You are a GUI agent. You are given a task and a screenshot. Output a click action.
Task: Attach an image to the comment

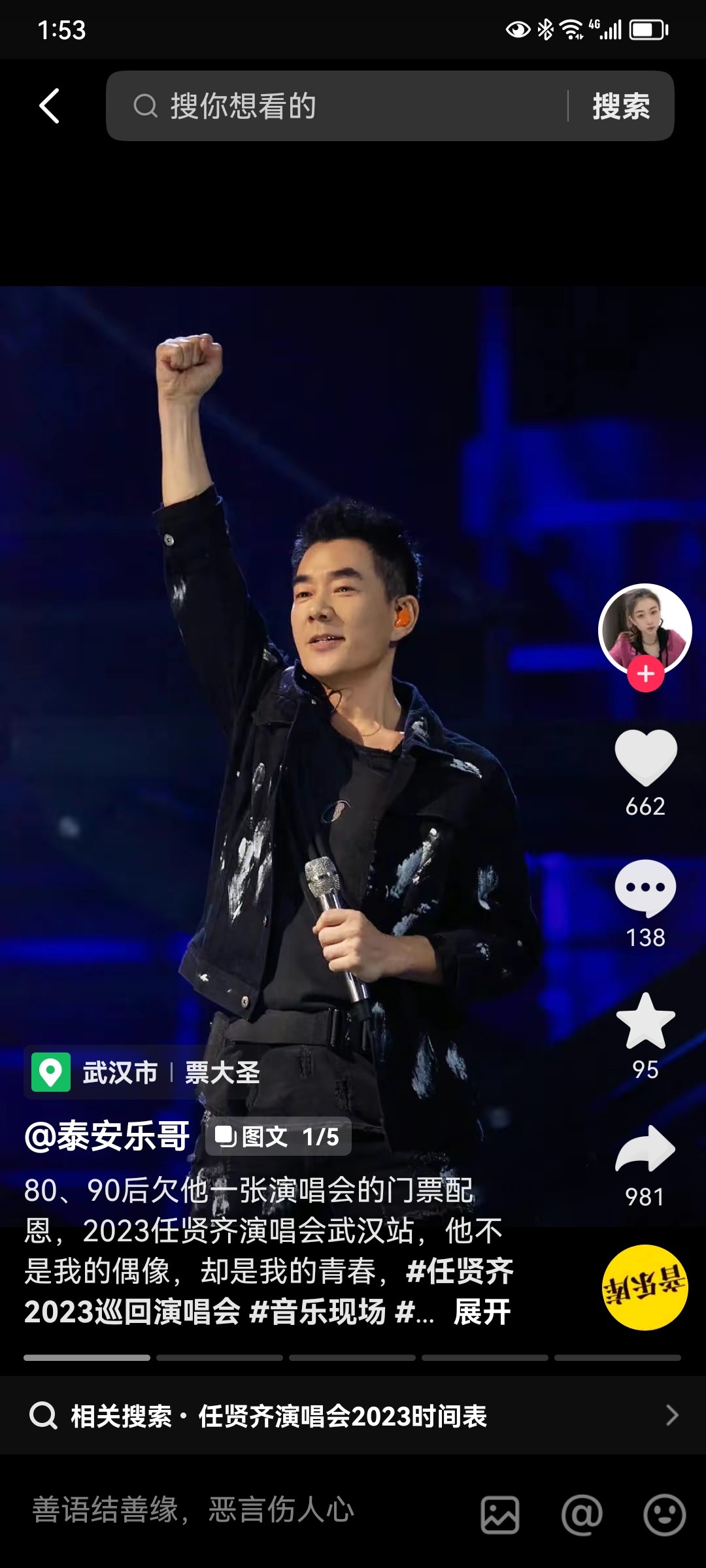pyautogui.click(x=500, y=1514)
